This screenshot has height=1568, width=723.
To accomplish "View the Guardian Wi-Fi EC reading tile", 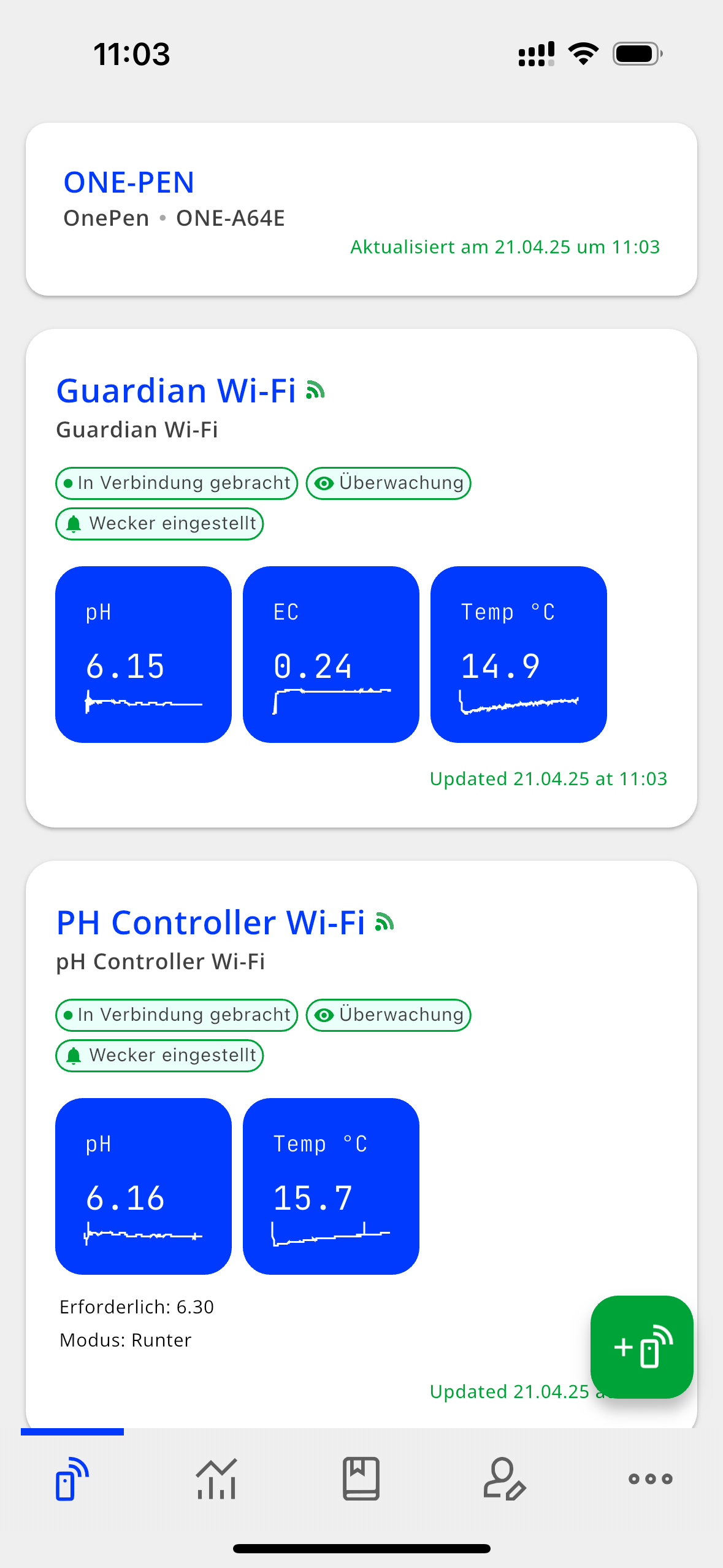I will (x=331, y=654).
